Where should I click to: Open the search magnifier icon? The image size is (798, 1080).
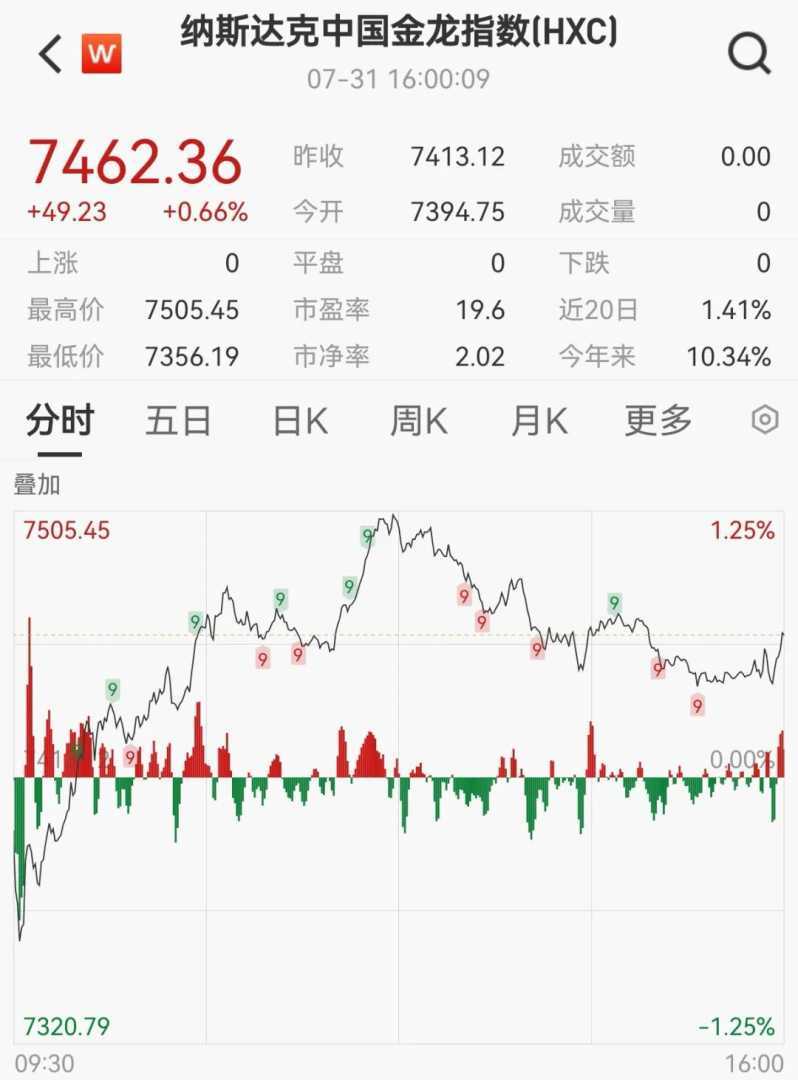click(749, 53)
